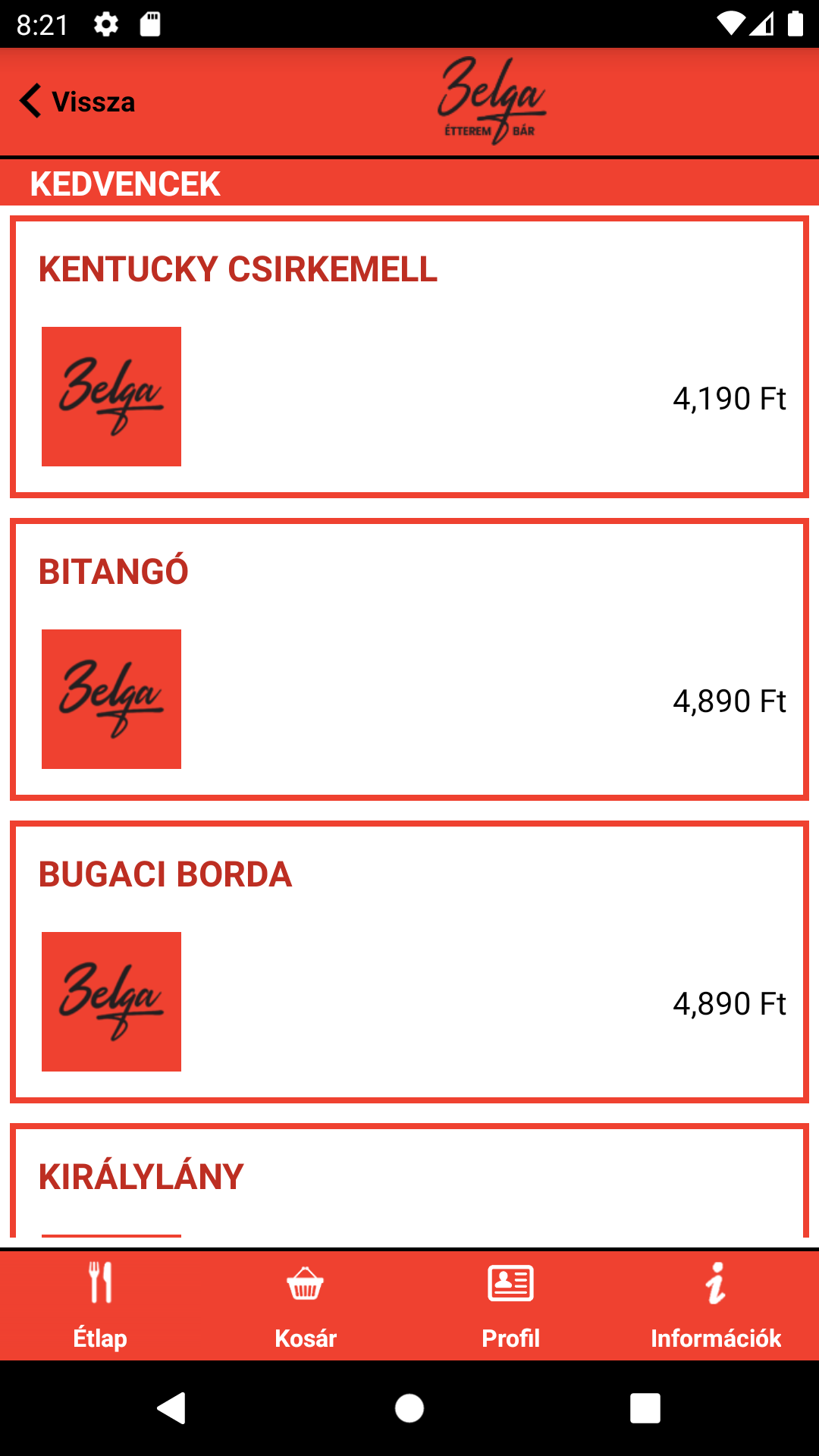Show the Információk tab
This screenshot has height=1456, width=819.
[716, 1306]
